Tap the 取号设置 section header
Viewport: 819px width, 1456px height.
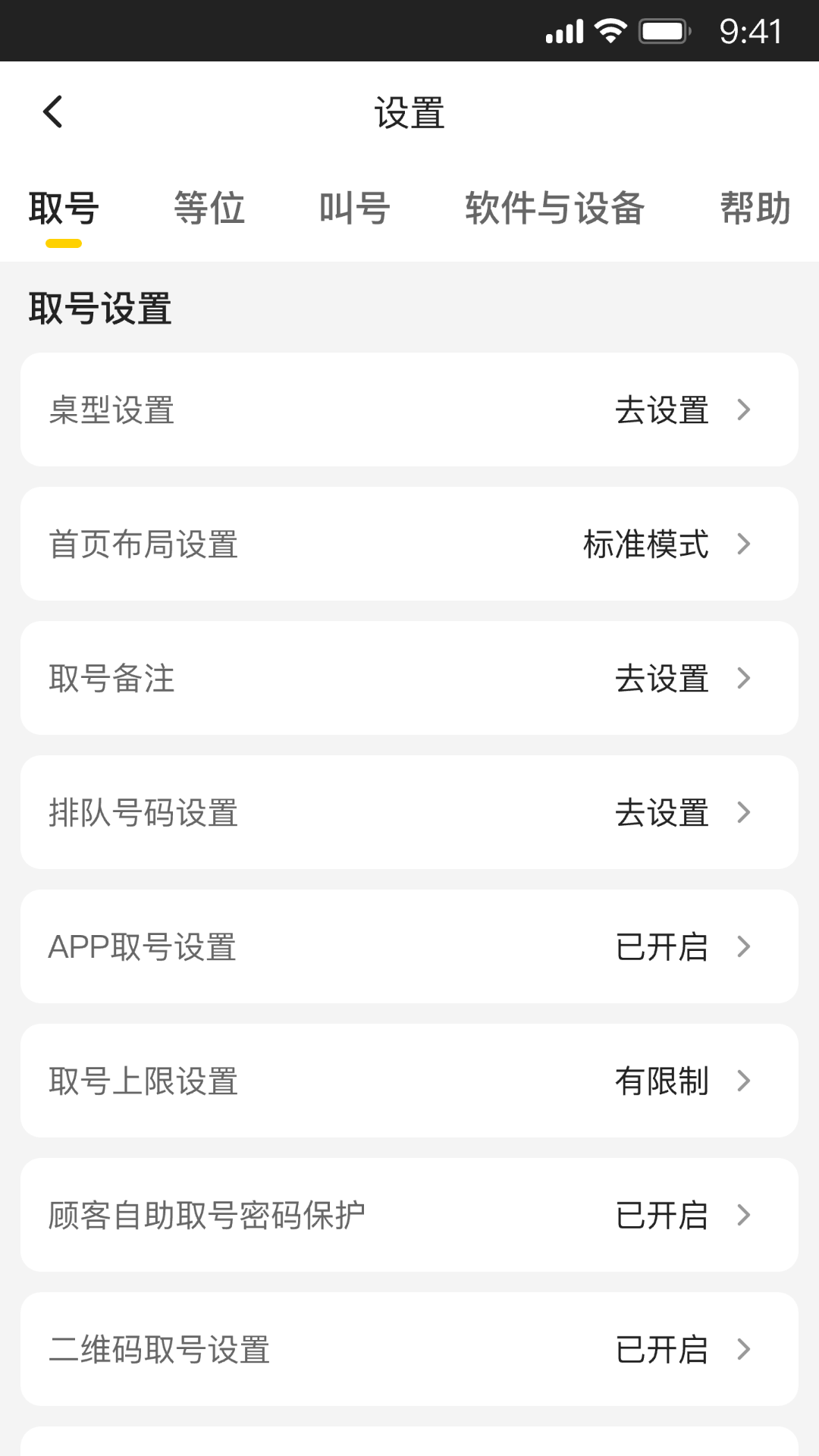point(100,308)
